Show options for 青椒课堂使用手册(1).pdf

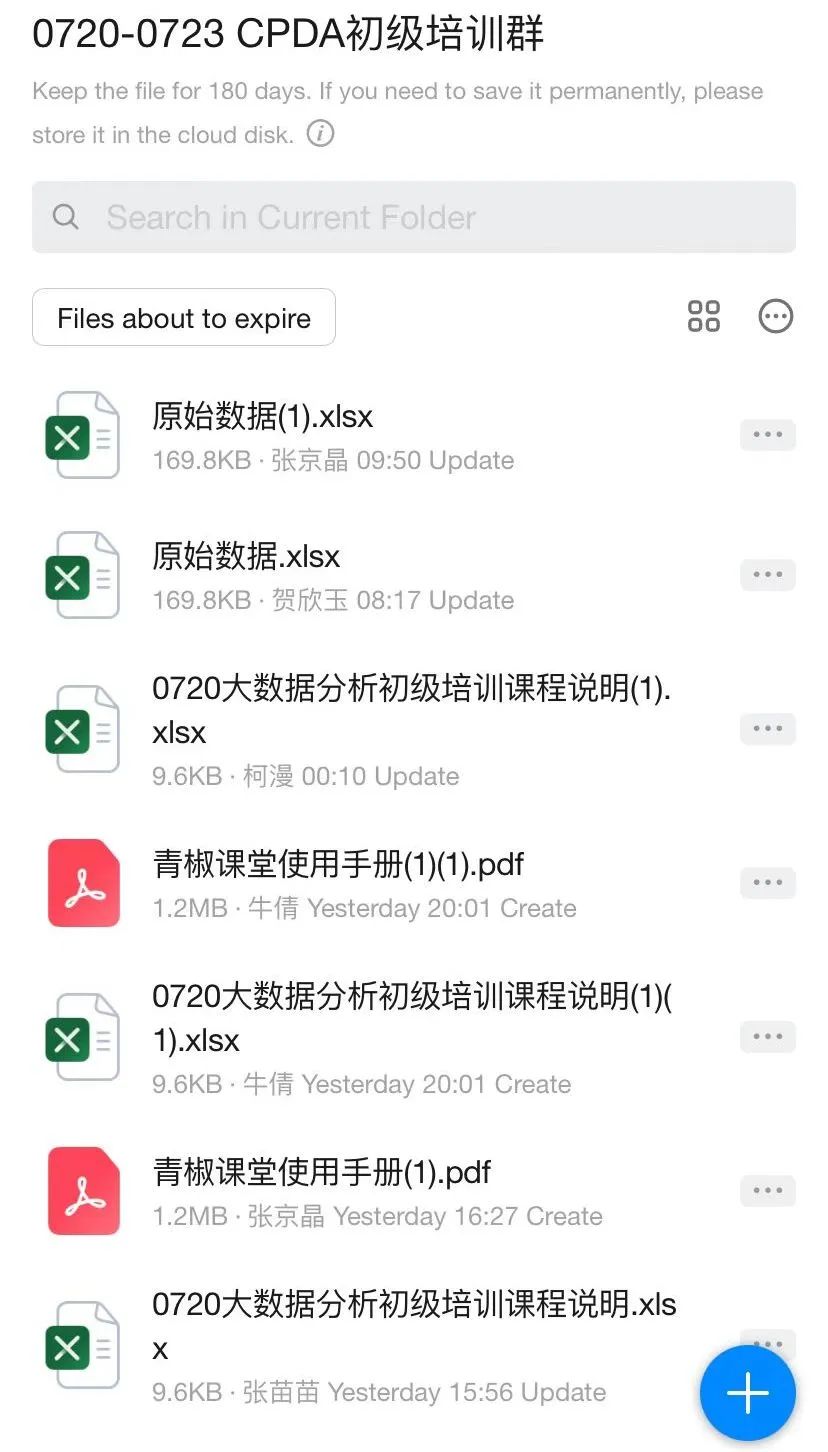pyautogui.click(x=767, y=1191)
